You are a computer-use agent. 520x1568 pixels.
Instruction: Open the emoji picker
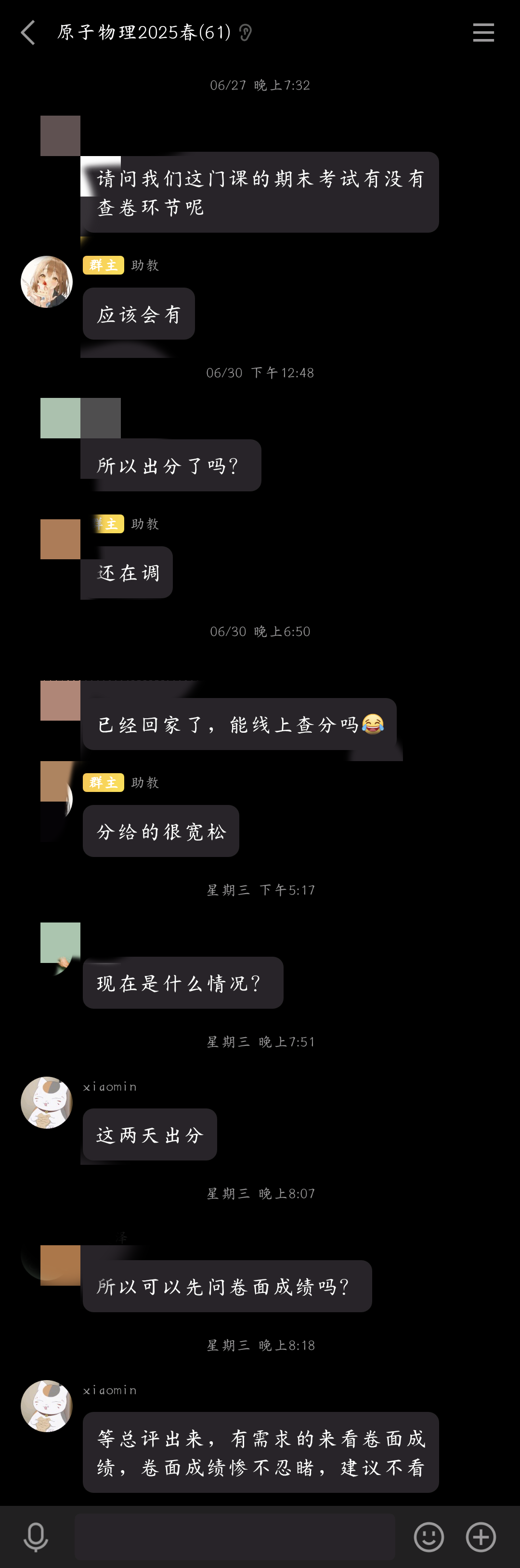(x=429, y=1536)
